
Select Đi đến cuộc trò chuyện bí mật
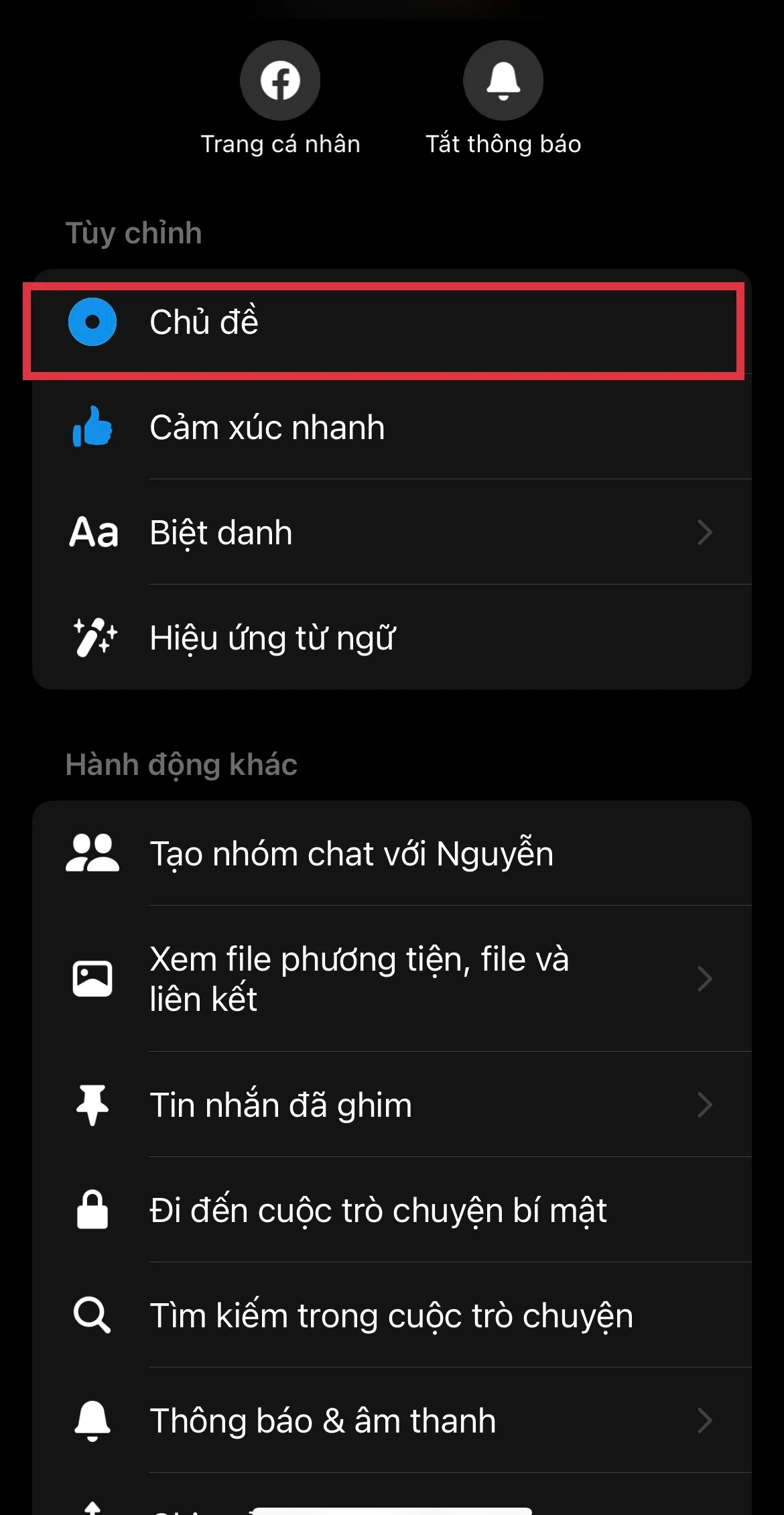[x=377, y=1210]
